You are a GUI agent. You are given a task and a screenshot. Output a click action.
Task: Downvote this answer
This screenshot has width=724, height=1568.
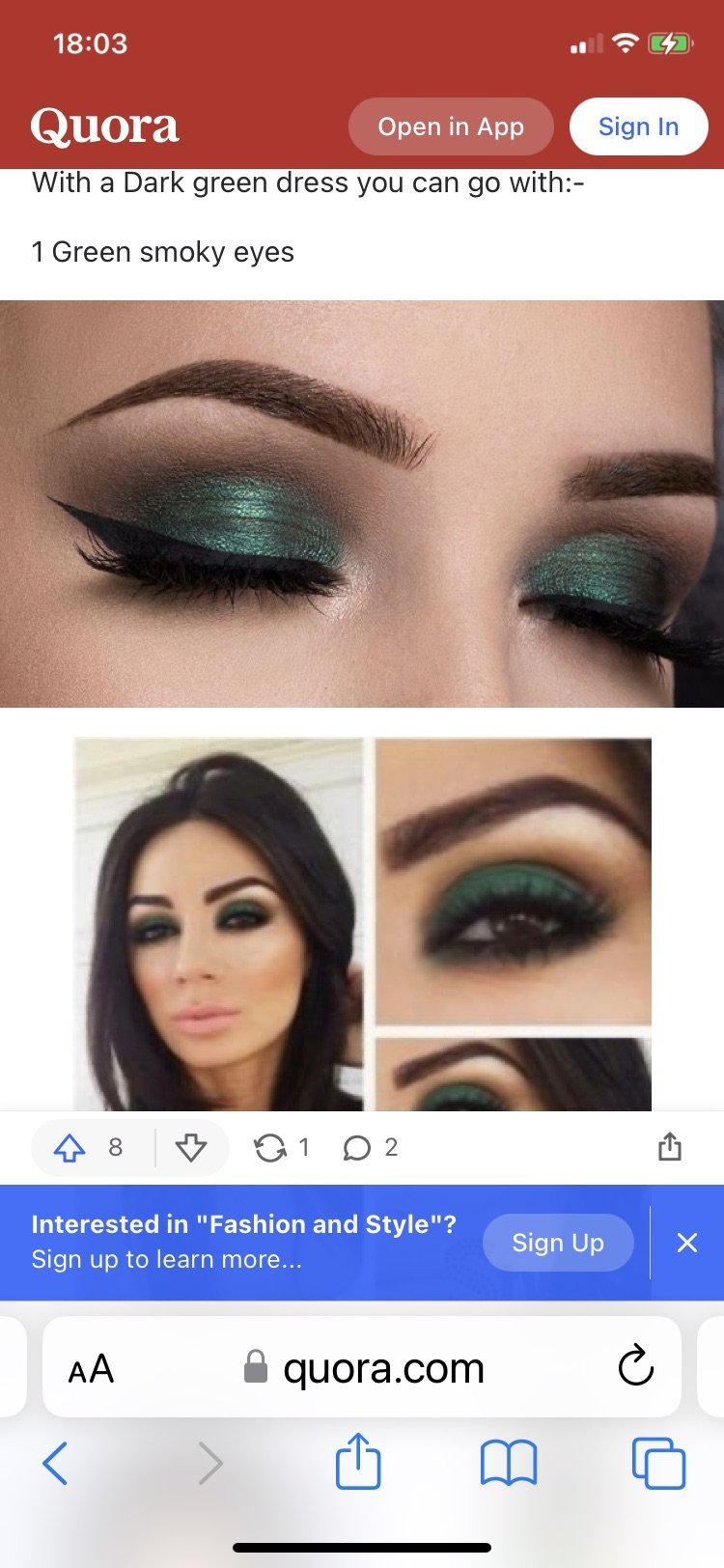tap(191, 1147)
